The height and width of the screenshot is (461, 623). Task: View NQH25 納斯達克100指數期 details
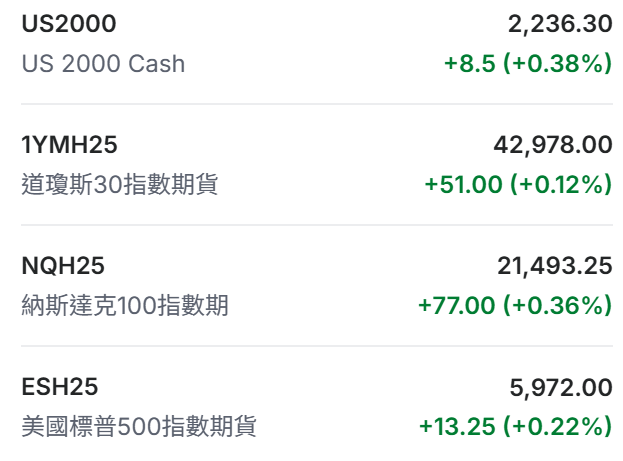[x=311, y=285]
